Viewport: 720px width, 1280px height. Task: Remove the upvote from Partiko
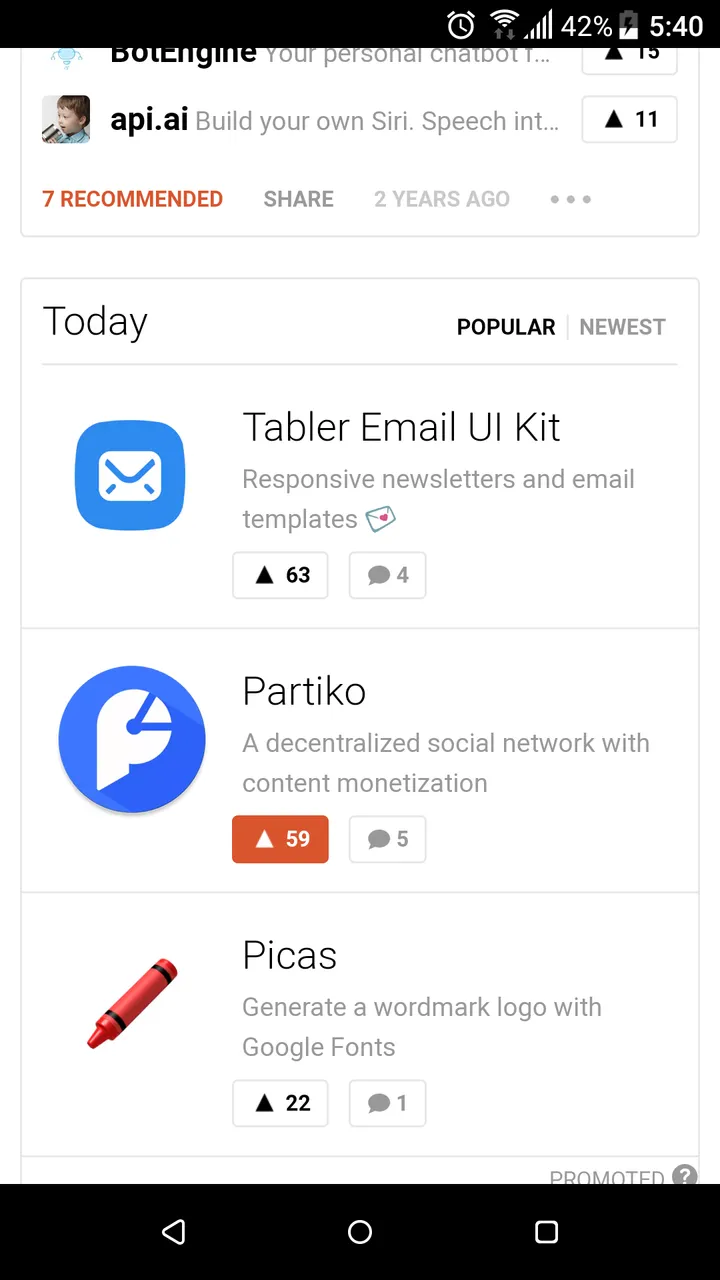coord(280,839)
